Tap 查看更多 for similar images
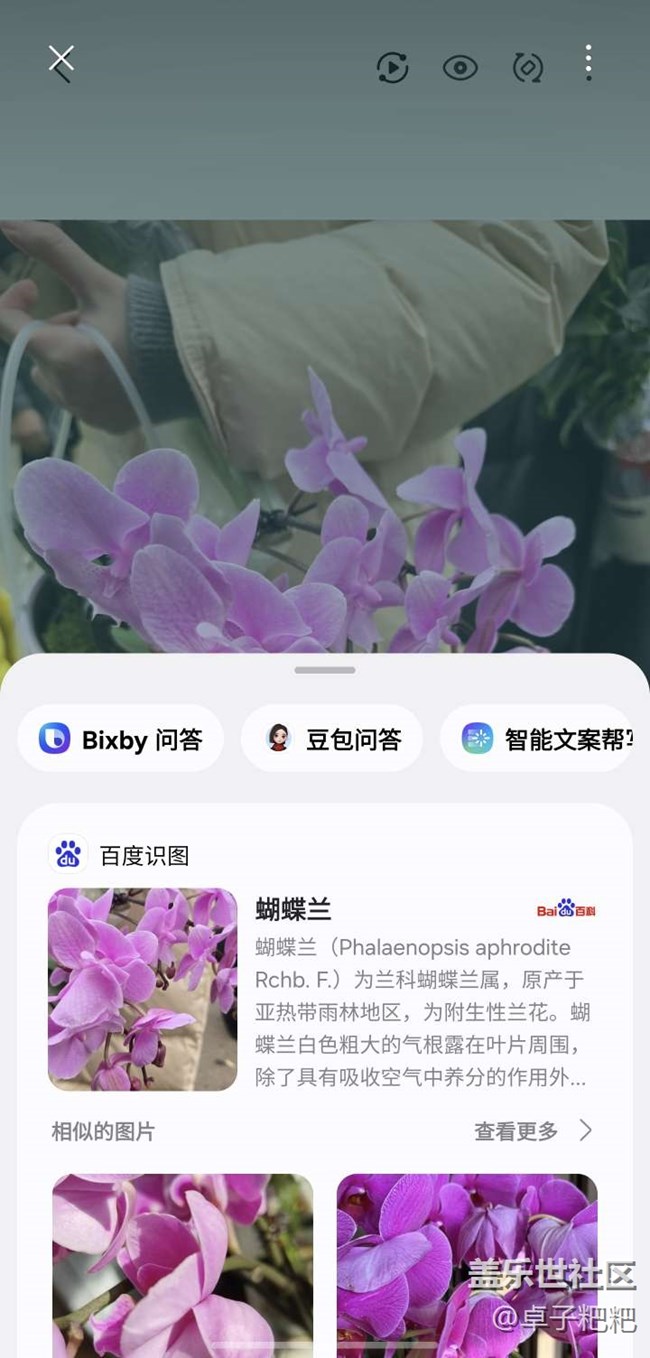 tap(532, 1131)
